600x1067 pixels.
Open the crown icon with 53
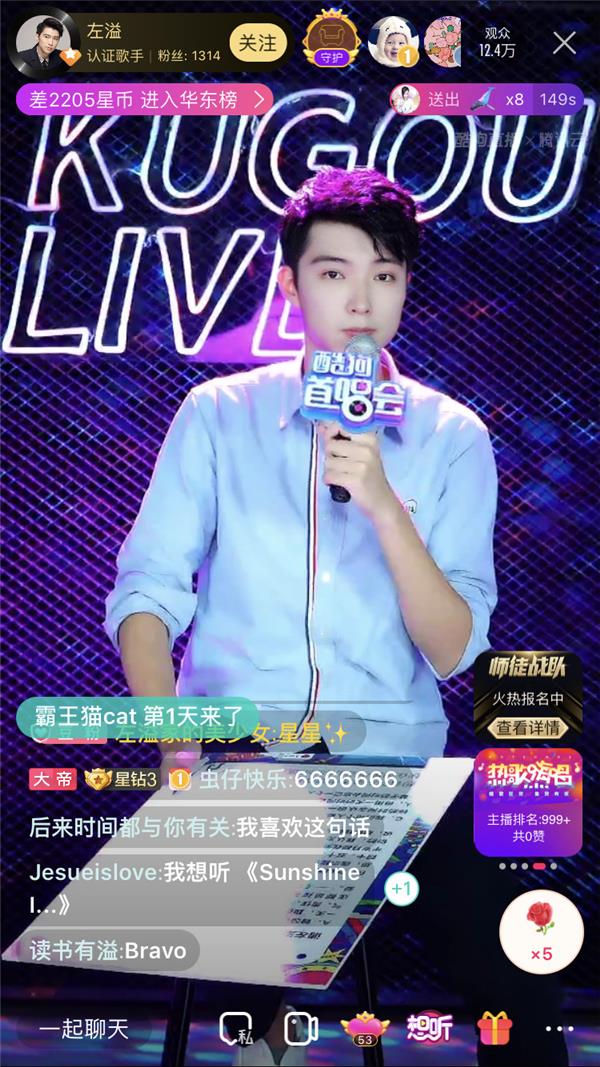[364, 1028]
